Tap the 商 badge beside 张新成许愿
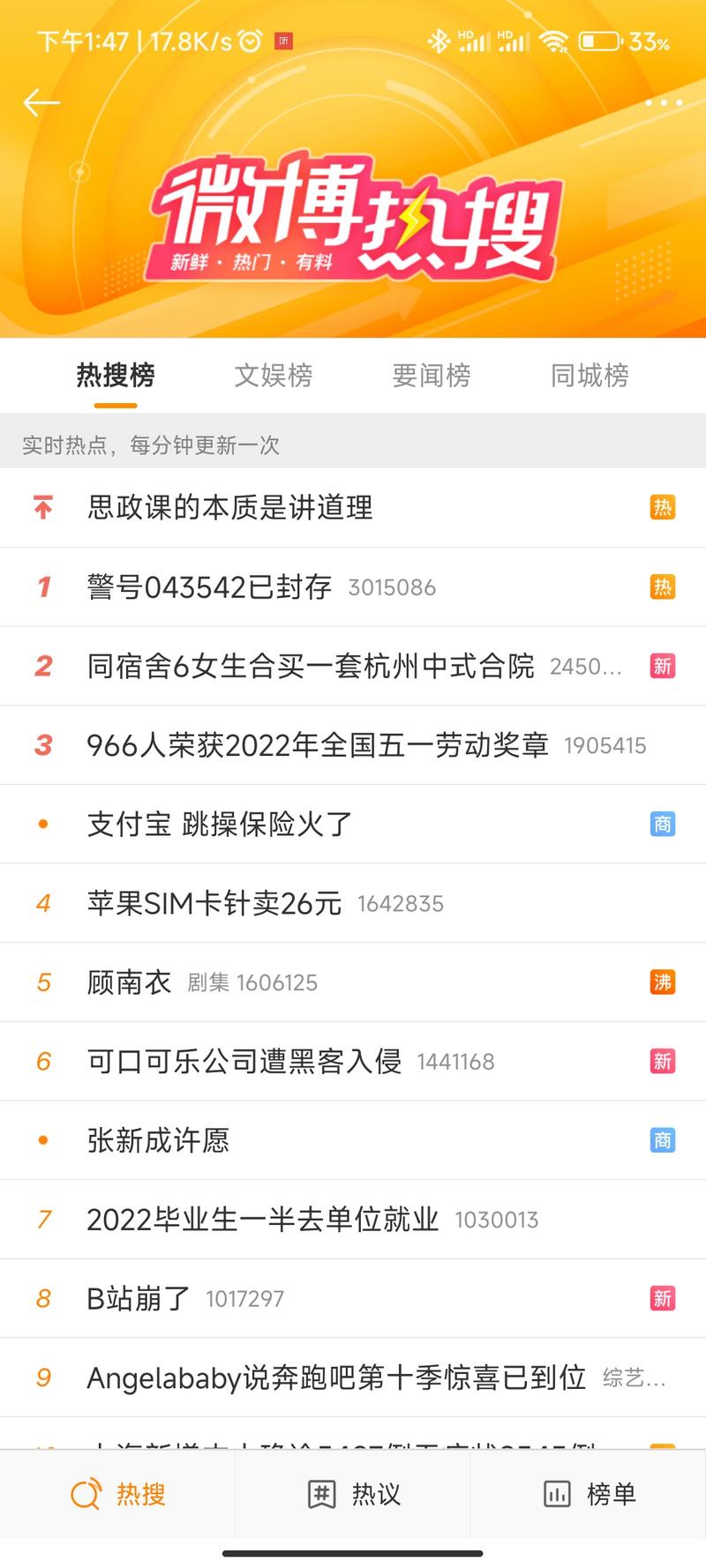 pyautogui.click(x=663, y=1139)
